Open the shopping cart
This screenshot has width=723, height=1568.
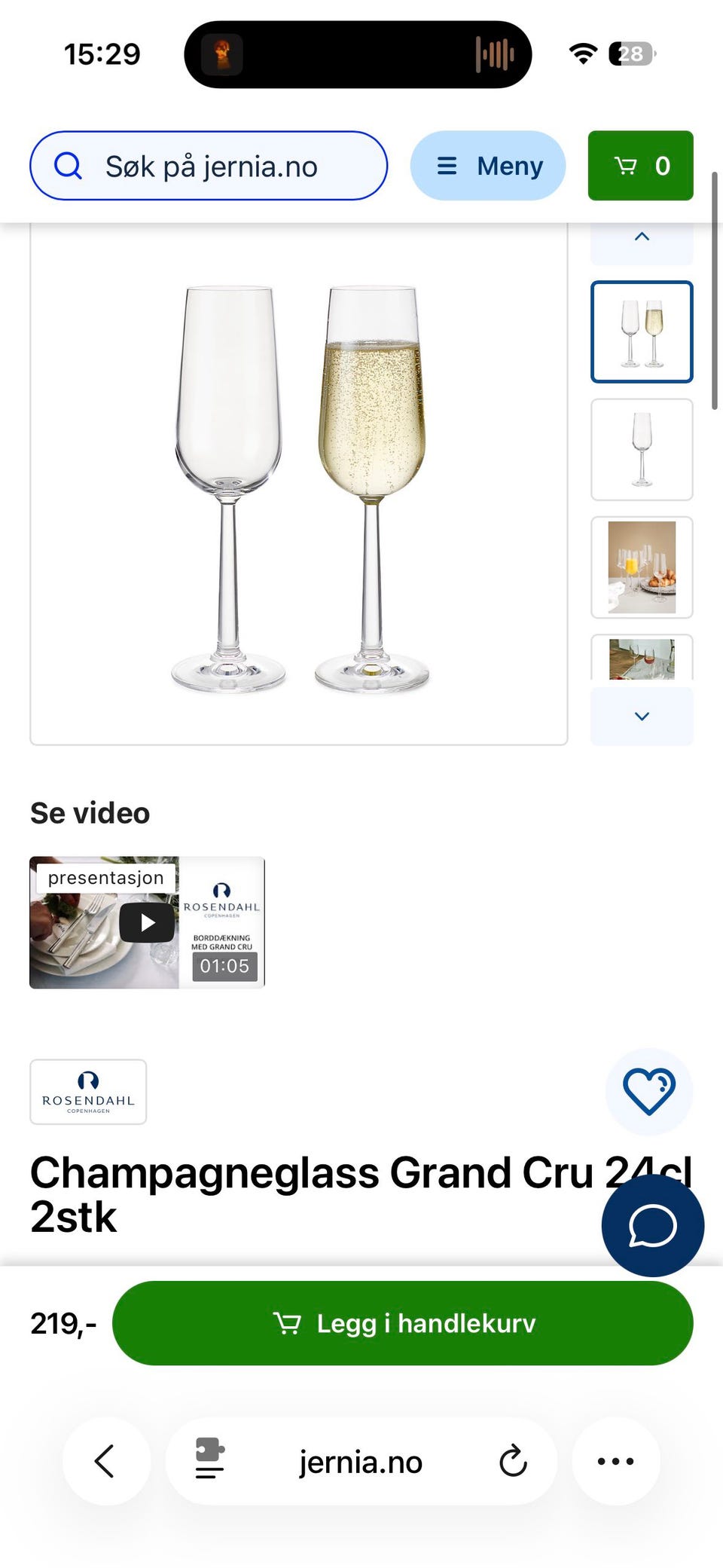[x=640, y=166]
